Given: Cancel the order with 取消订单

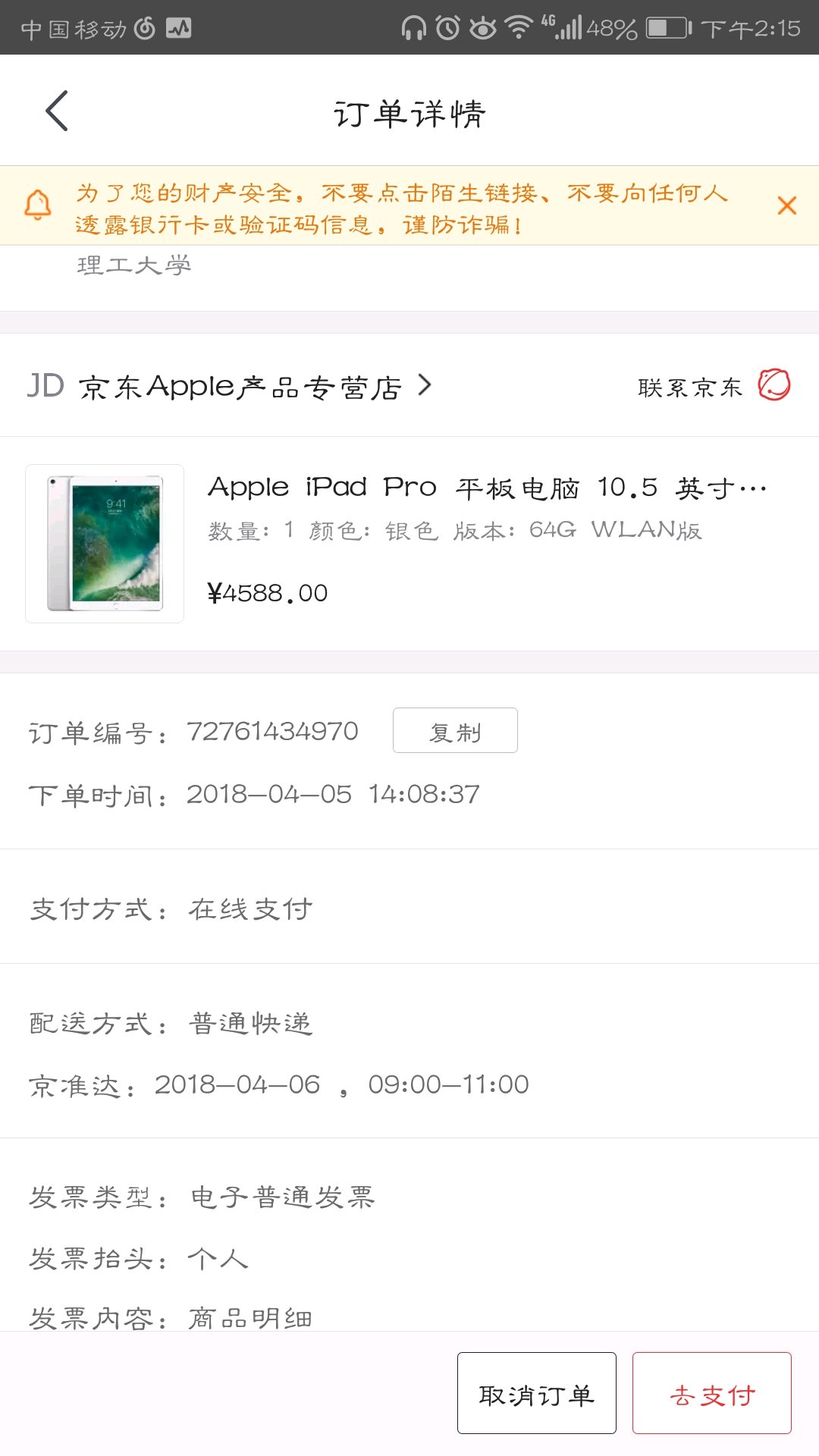Looking at the screenshot, I should (x=536, y=1393).
